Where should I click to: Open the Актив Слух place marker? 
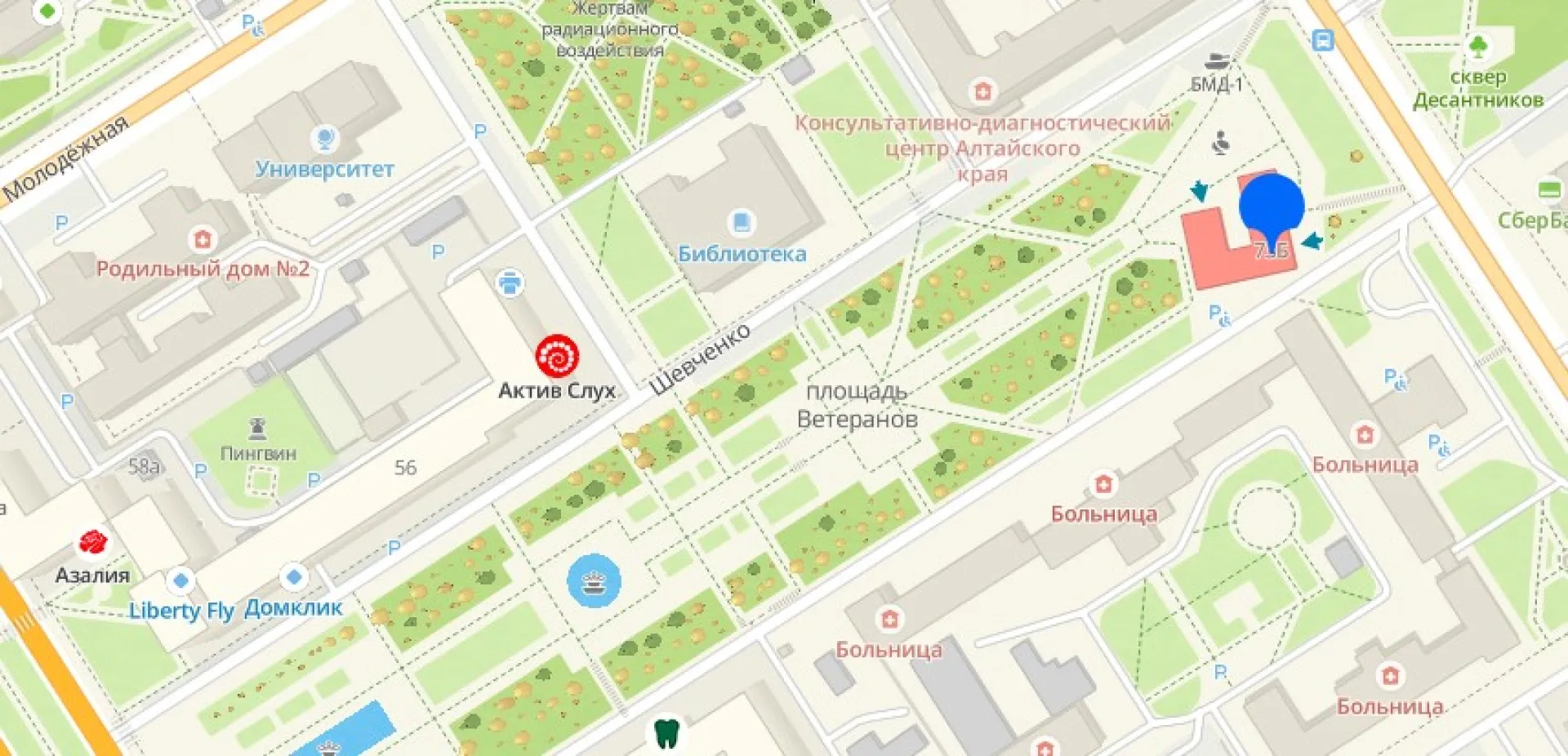557,357
